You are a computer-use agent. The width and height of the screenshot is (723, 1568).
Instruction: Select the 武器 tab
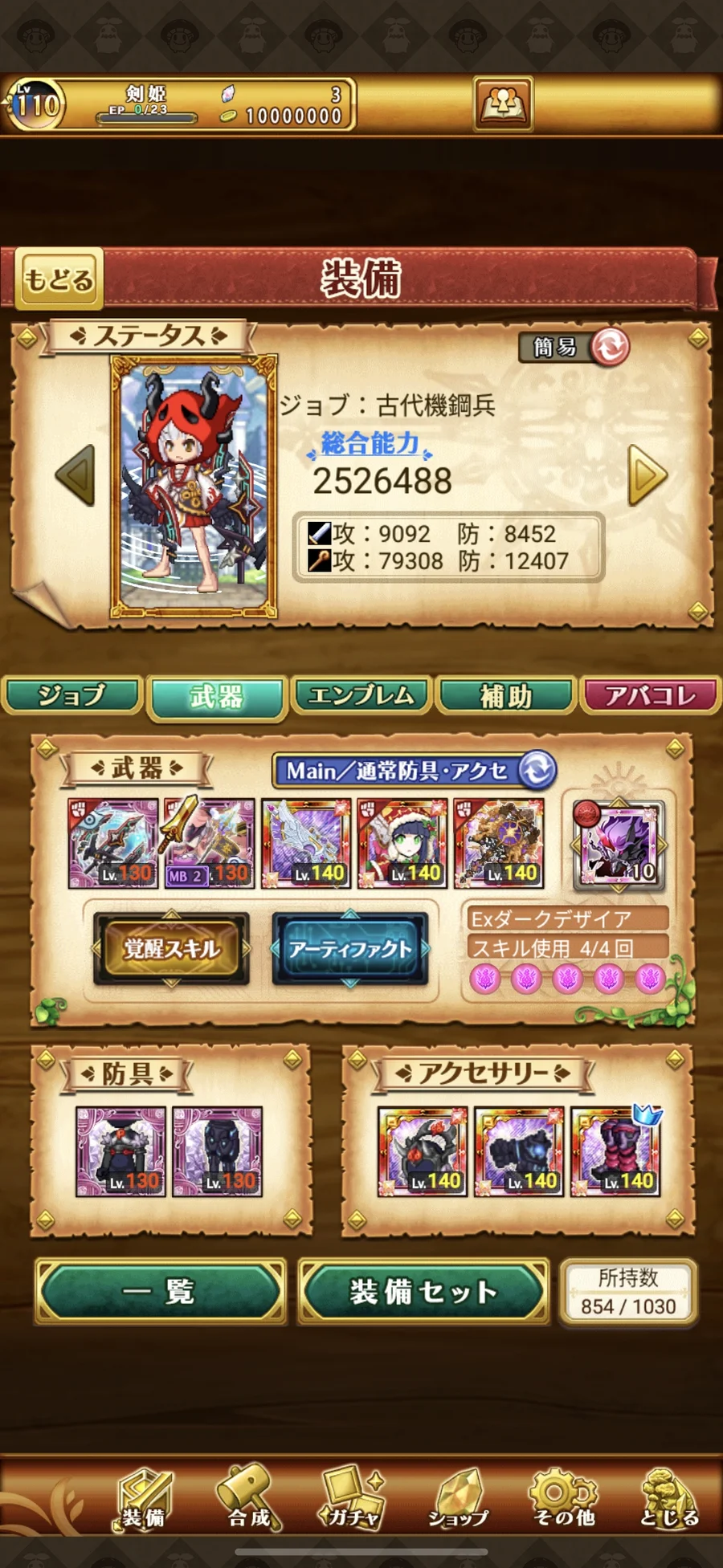coord(217,695)
